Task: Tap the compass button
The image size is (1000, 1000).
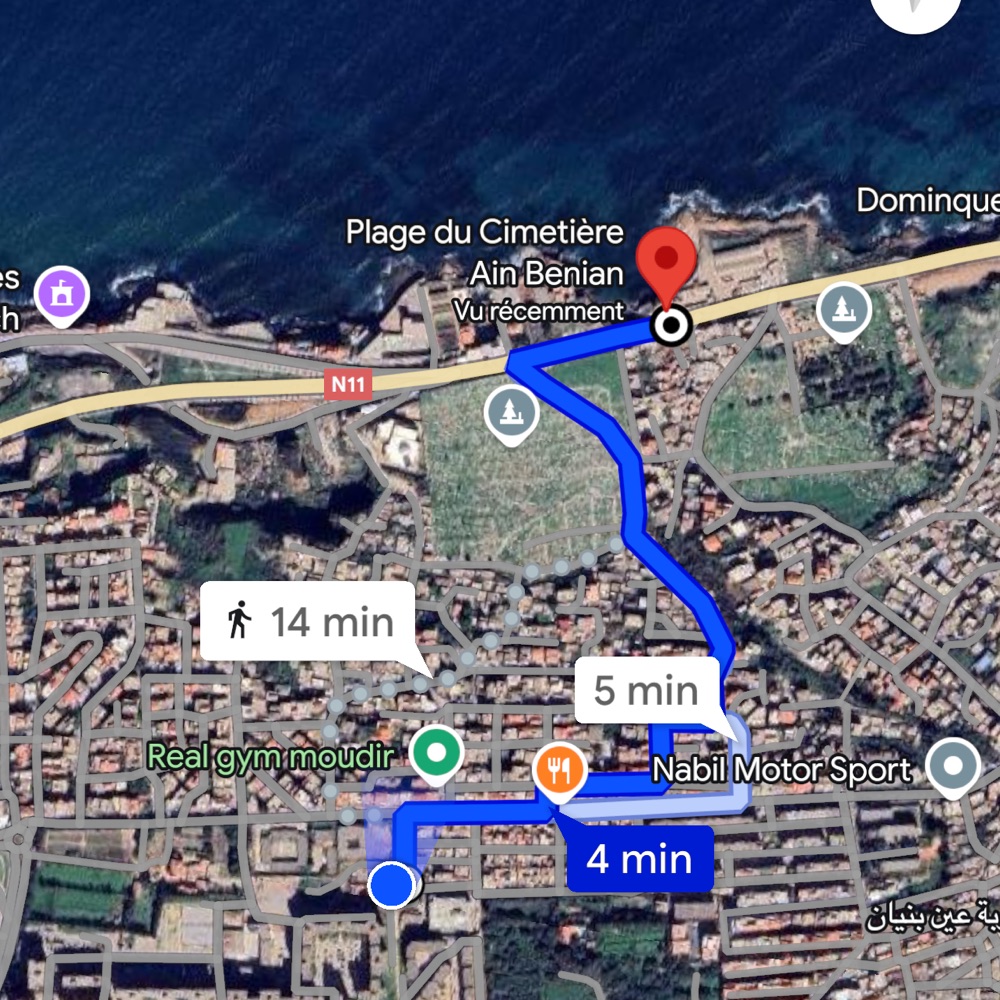Action: (x=916, y=12)
